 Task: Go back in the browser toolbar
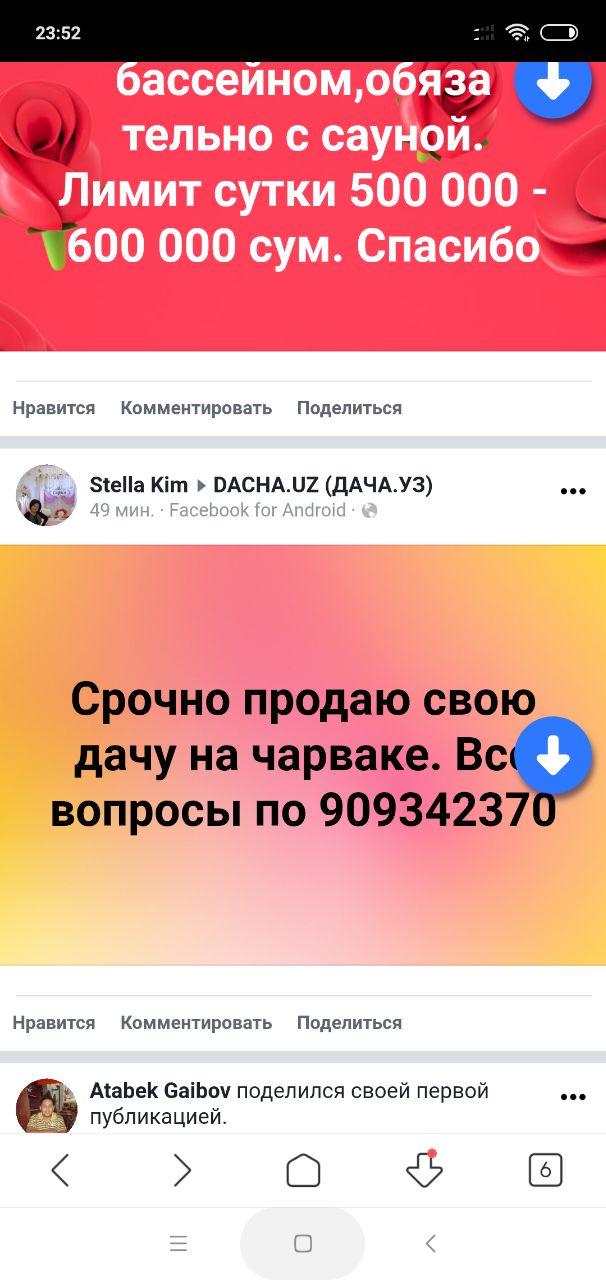tap(60, 1170)
